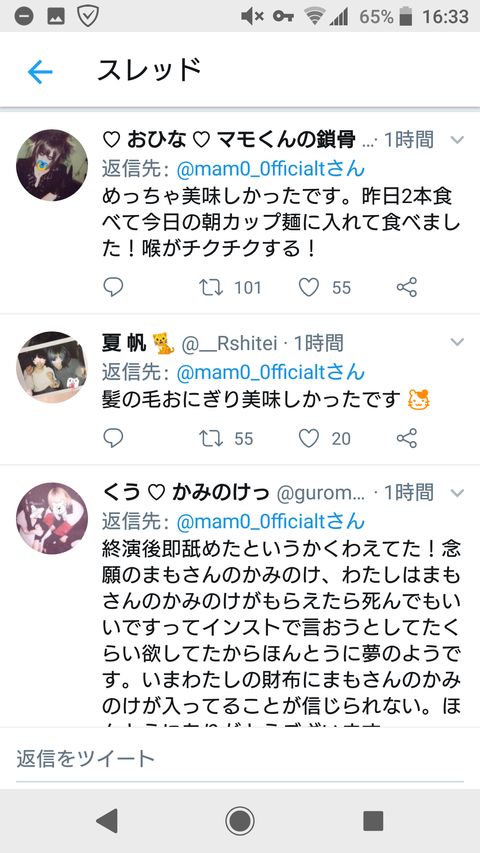This screenshot has height=853, width=480.
Task: Open @mam0_0fficialt link in くう's tweet
Action: [270, 522]
